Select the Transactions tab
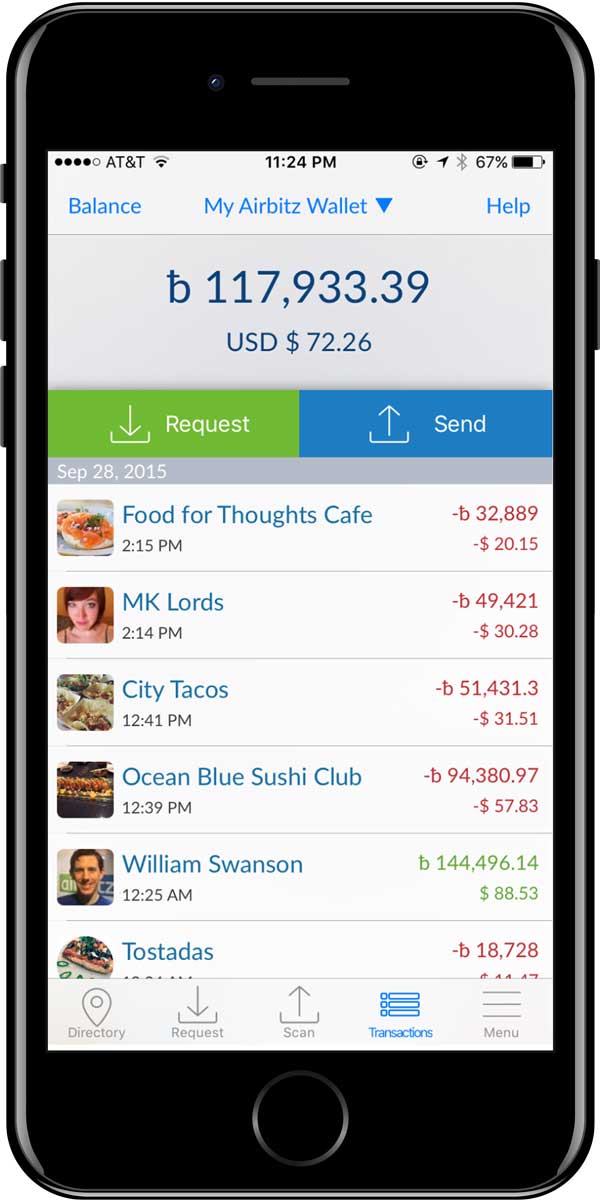Image resolution: width=600 pixels, height=1201 pixels. click(x=400, y=1013)
